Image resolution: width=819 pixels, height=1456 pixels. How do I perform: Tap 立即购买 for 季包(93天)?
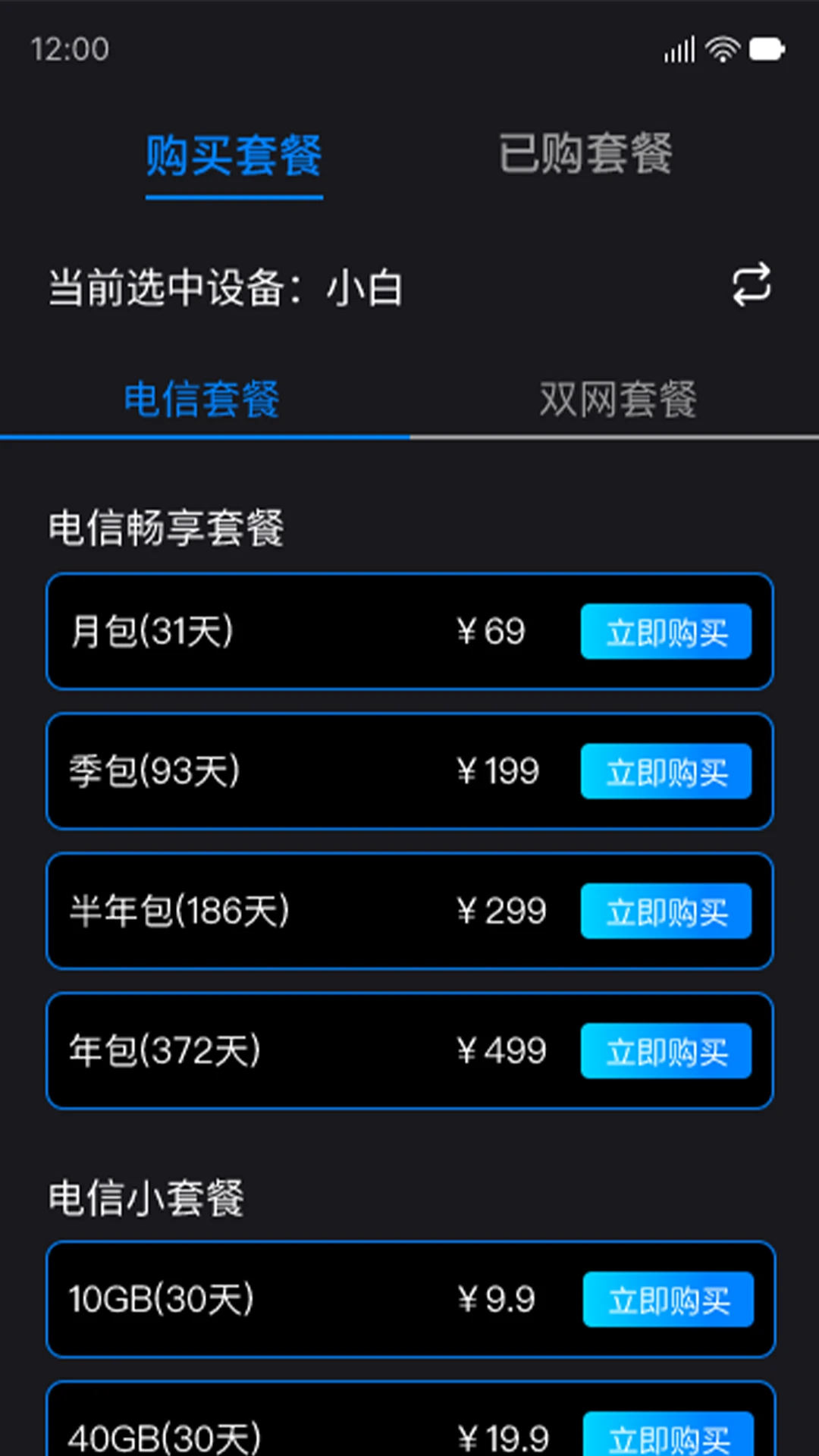[666, 771]
